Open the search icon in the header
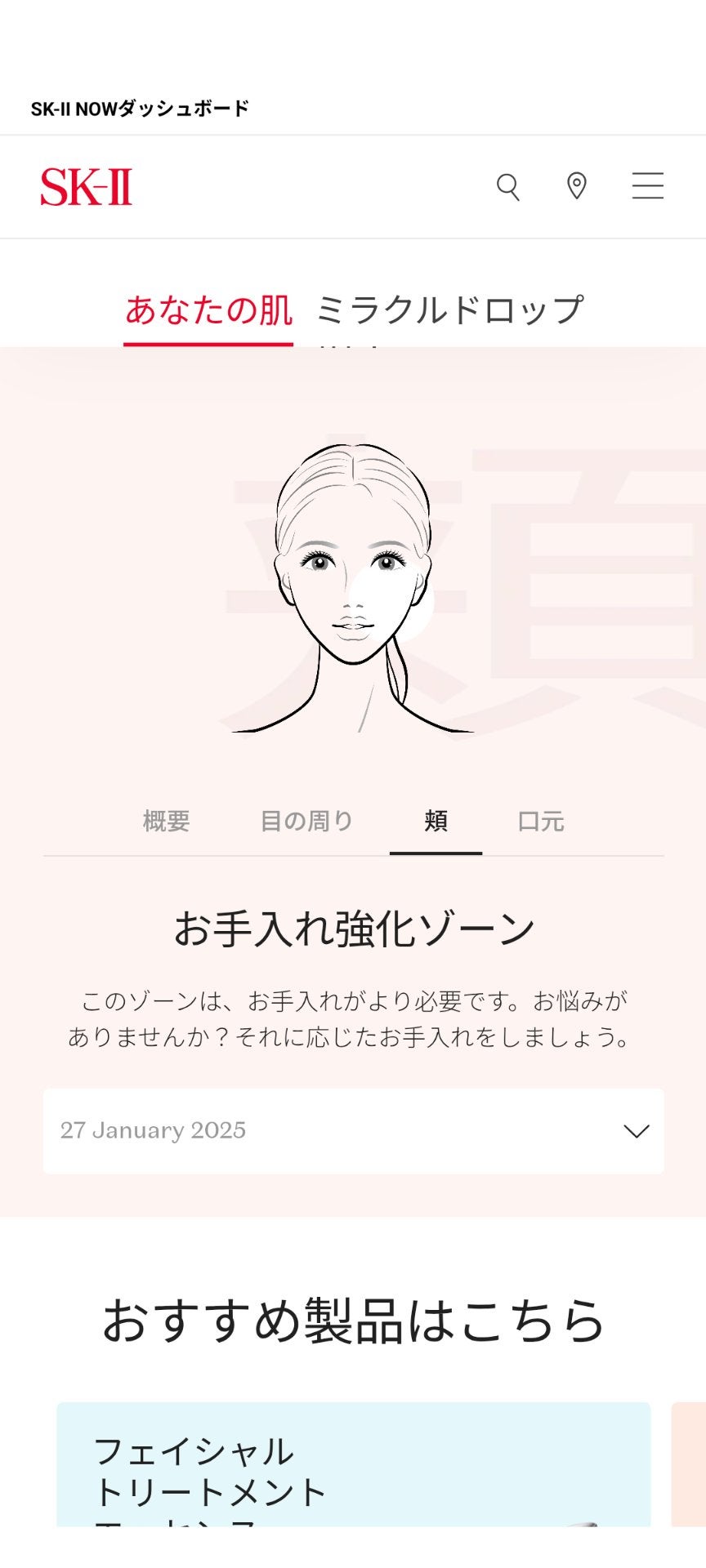Image resolution: width=706 pixels, height=1568 pixels. [509, 186]
